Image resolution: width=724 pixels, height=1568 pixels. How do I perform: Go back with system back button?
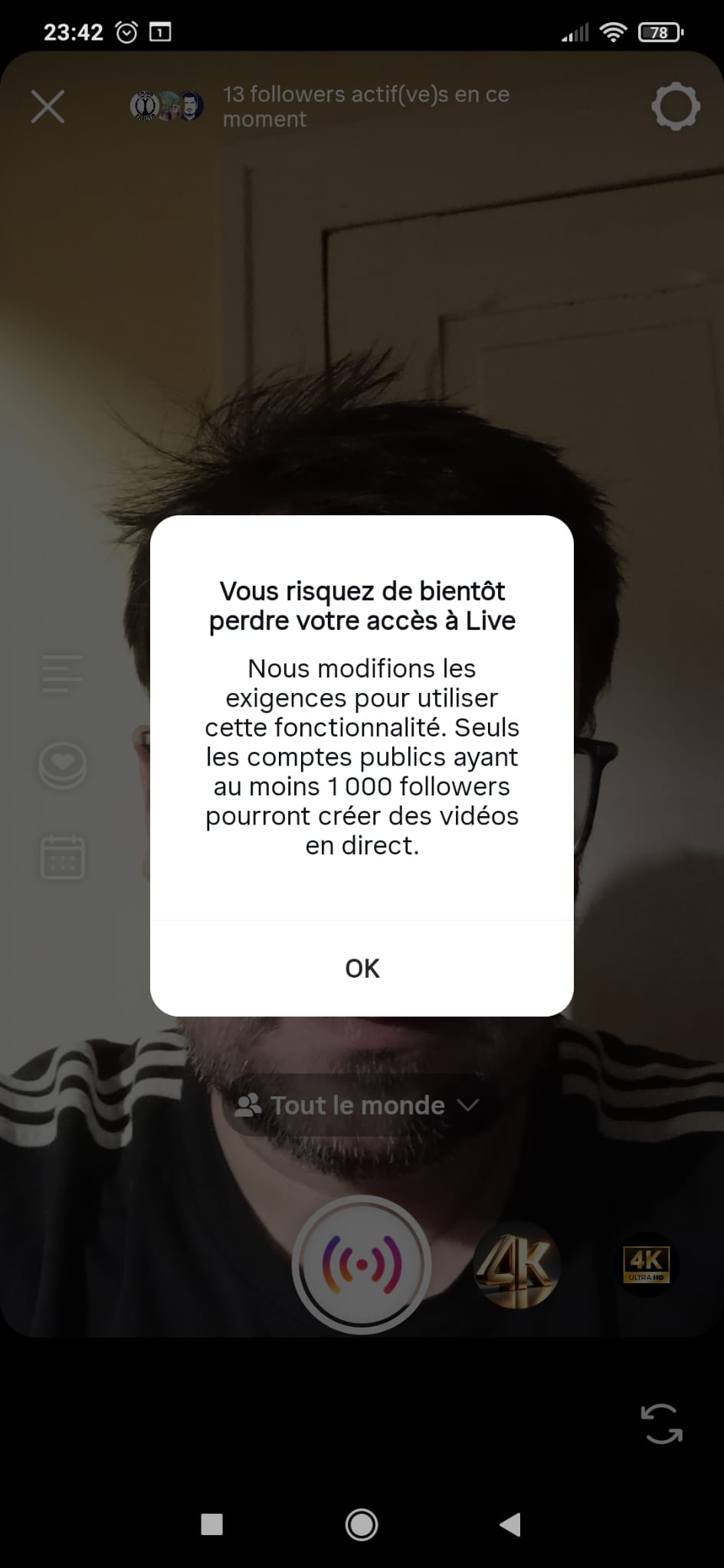coord(510,1524)
